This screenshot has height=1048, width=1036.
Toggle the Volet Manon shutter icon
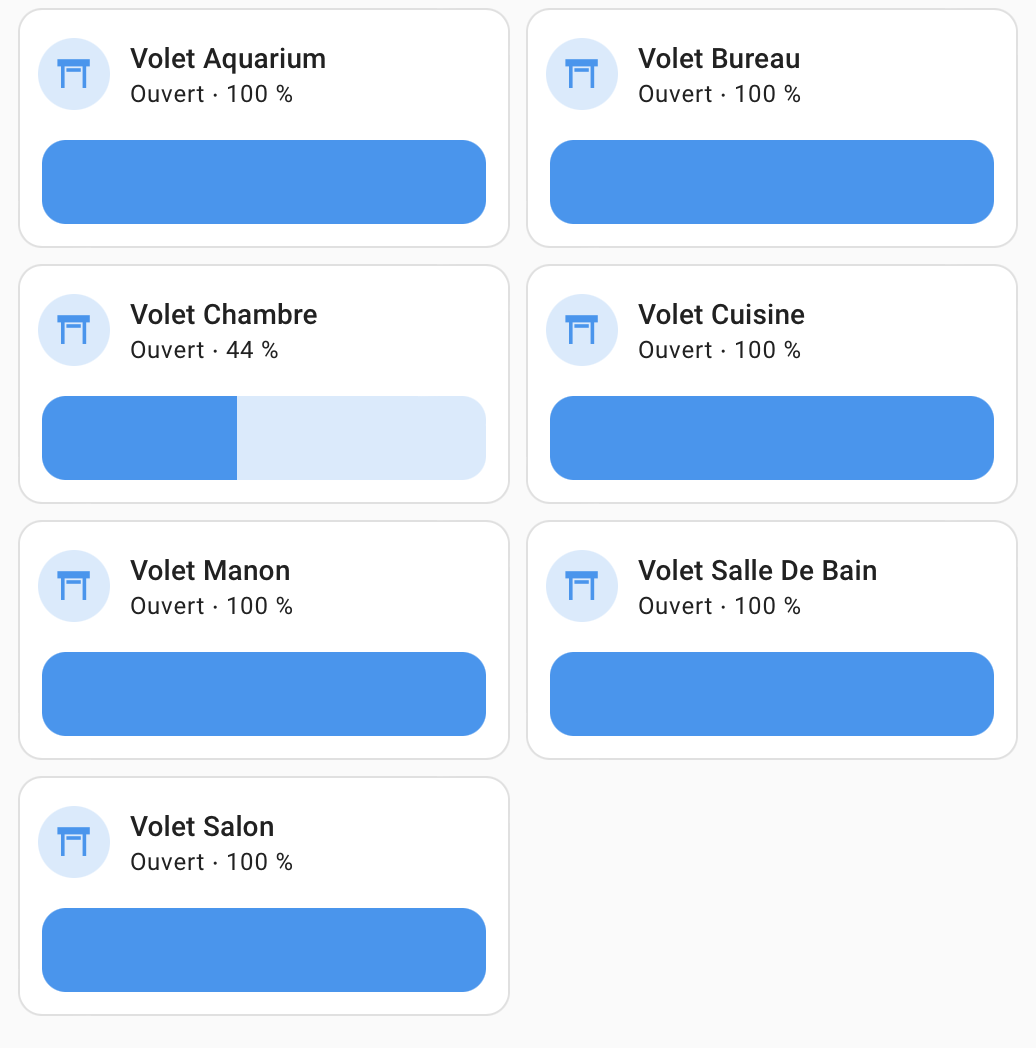[74, 586]
